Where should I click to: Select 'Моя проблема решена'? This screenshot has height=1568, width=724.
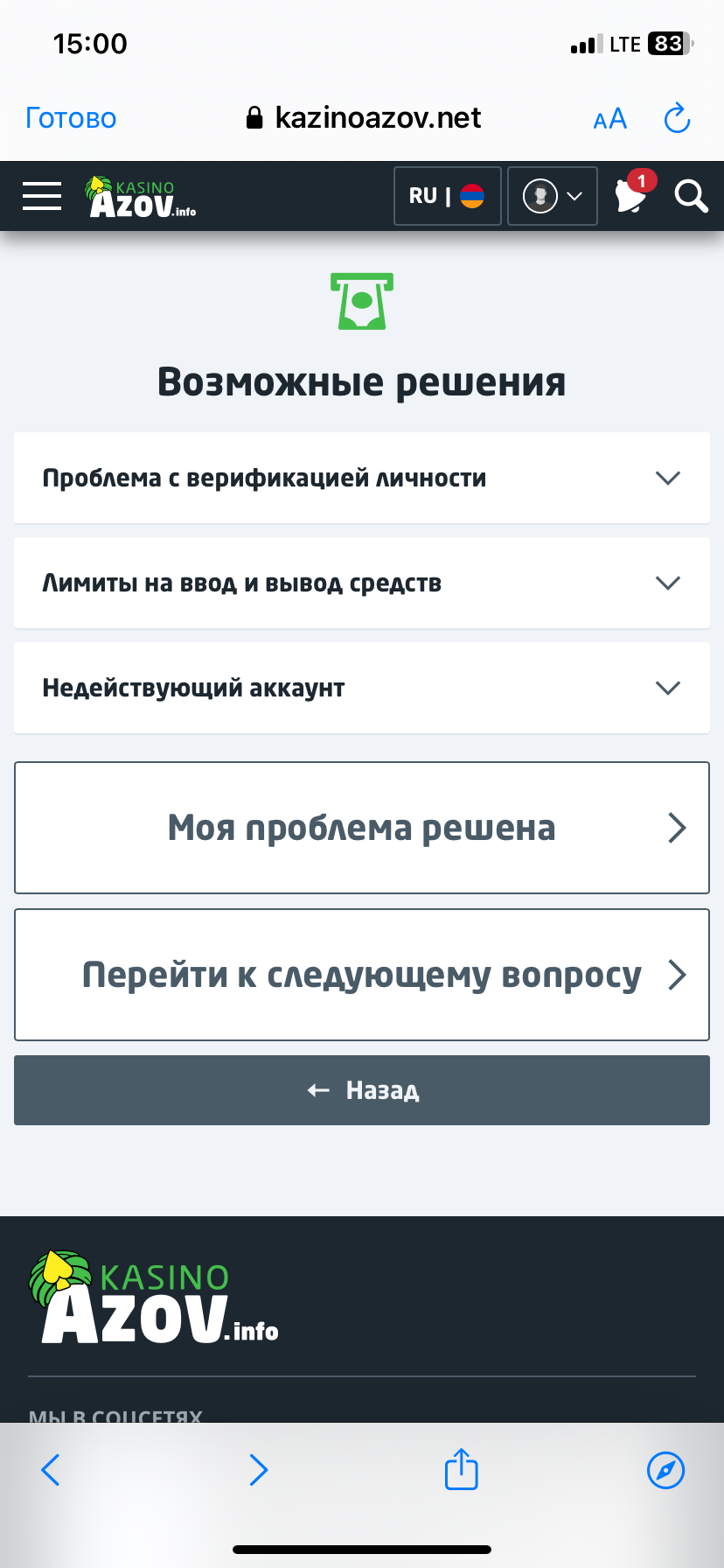(x=361, y=827)
